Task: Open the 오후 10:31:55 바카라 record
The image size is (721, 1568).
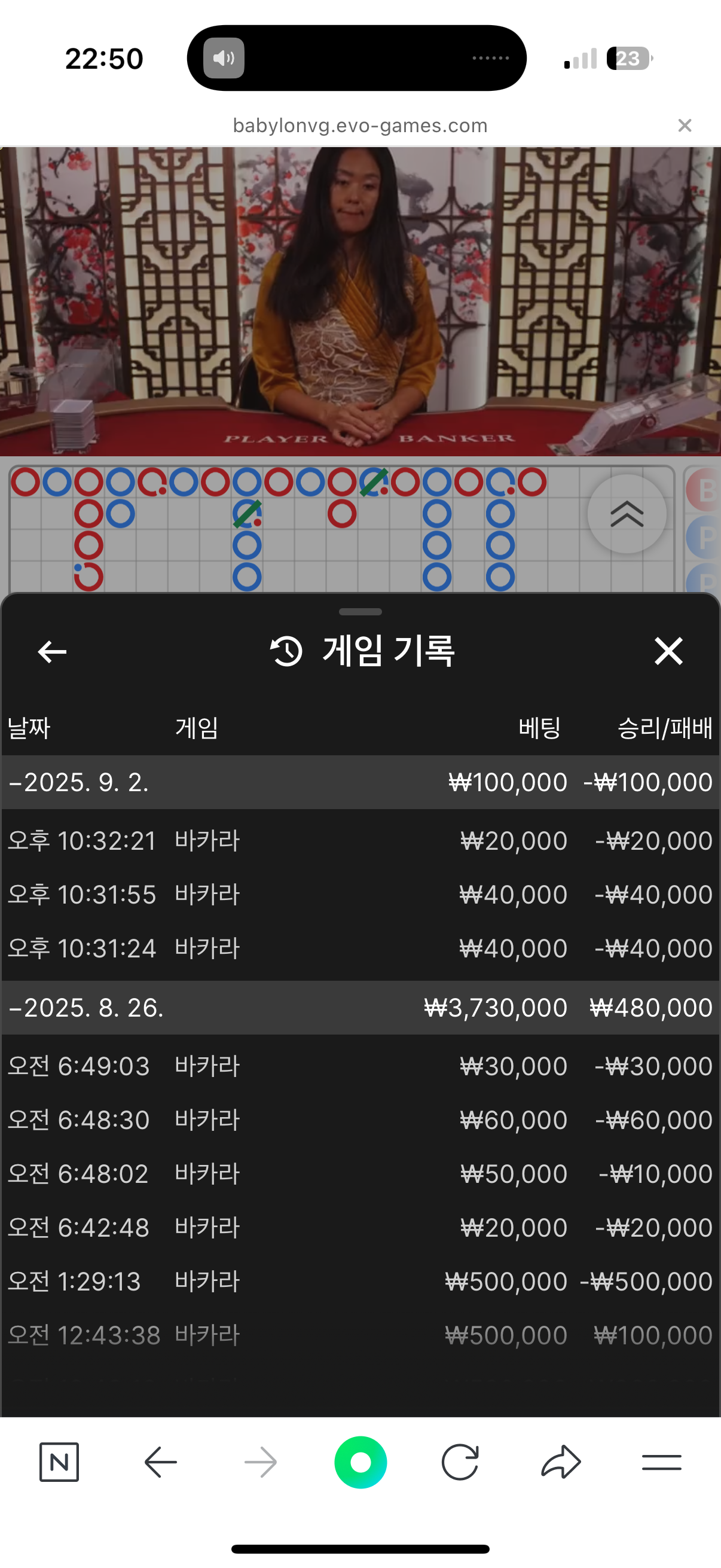Action: tap(360, 894)
